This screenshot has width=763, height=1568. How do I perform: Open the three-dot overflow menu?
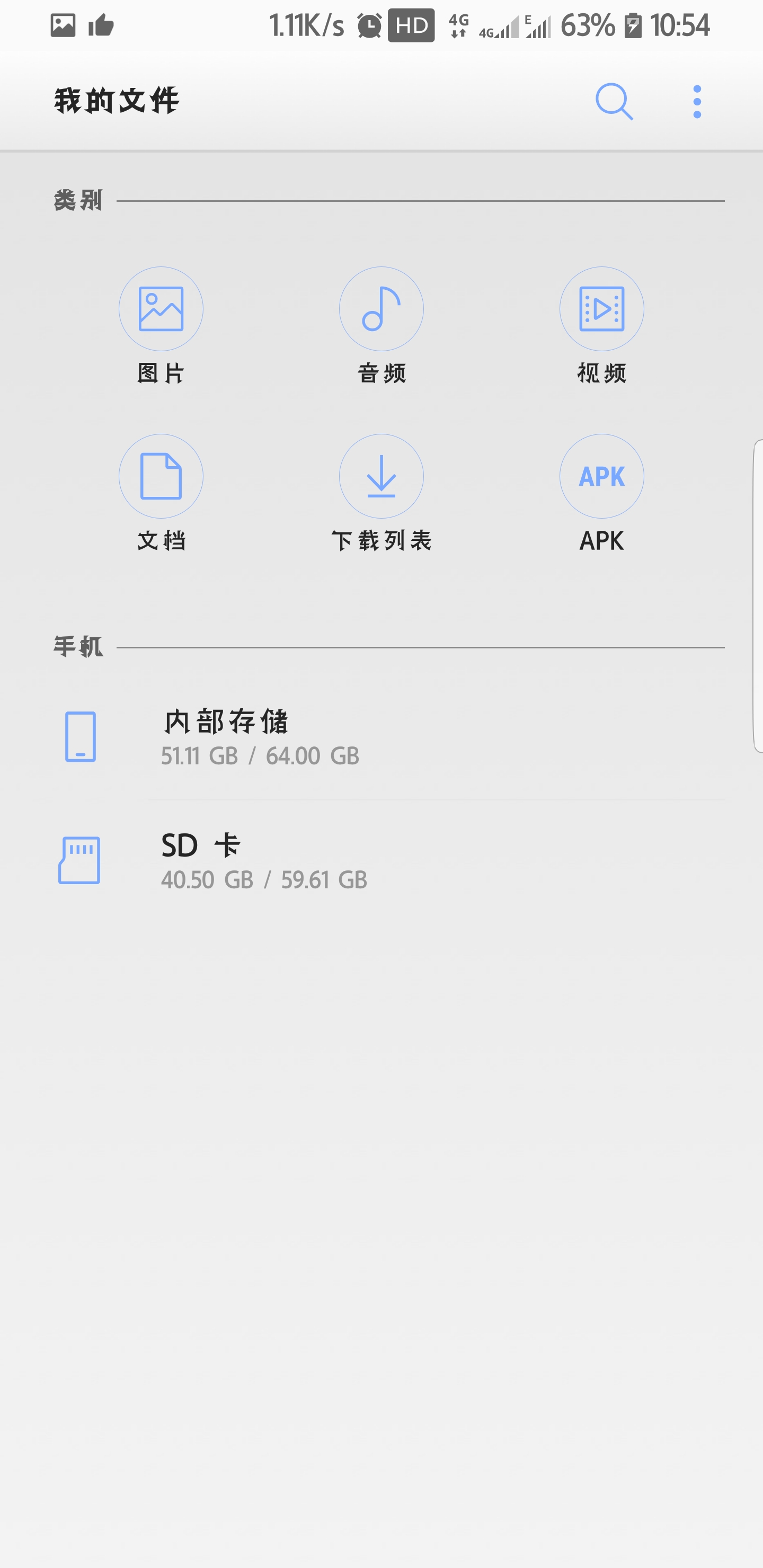click(697, 102)
